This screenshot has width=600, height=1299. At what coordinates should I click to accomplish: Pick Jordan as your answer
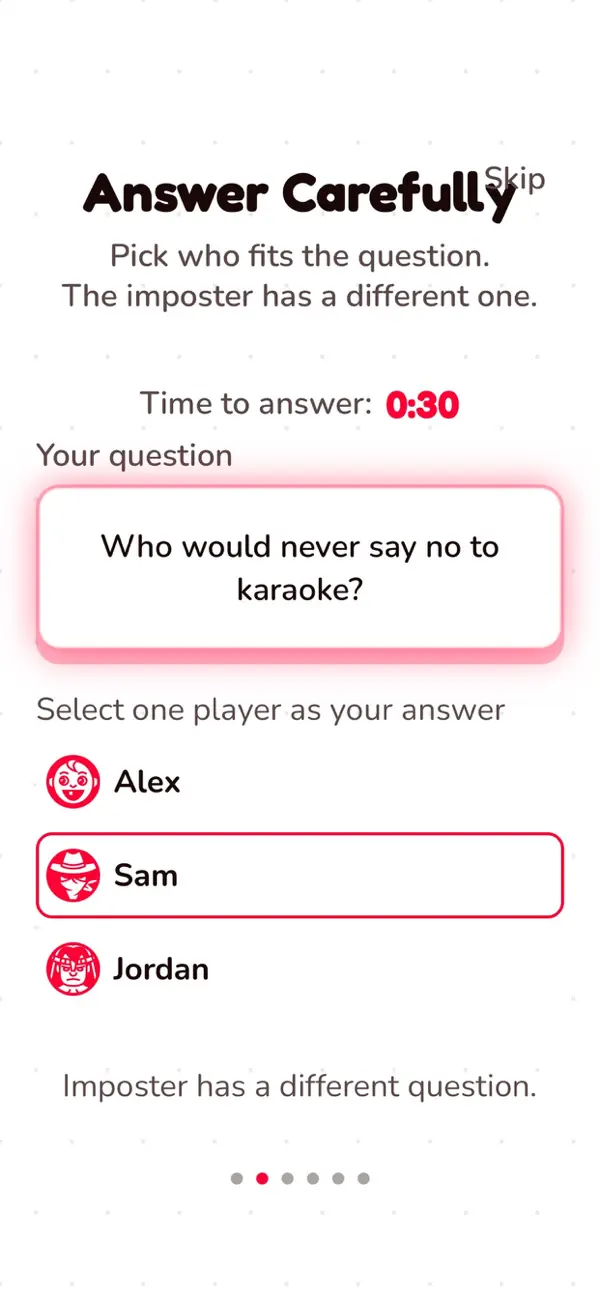click(300, 969)
